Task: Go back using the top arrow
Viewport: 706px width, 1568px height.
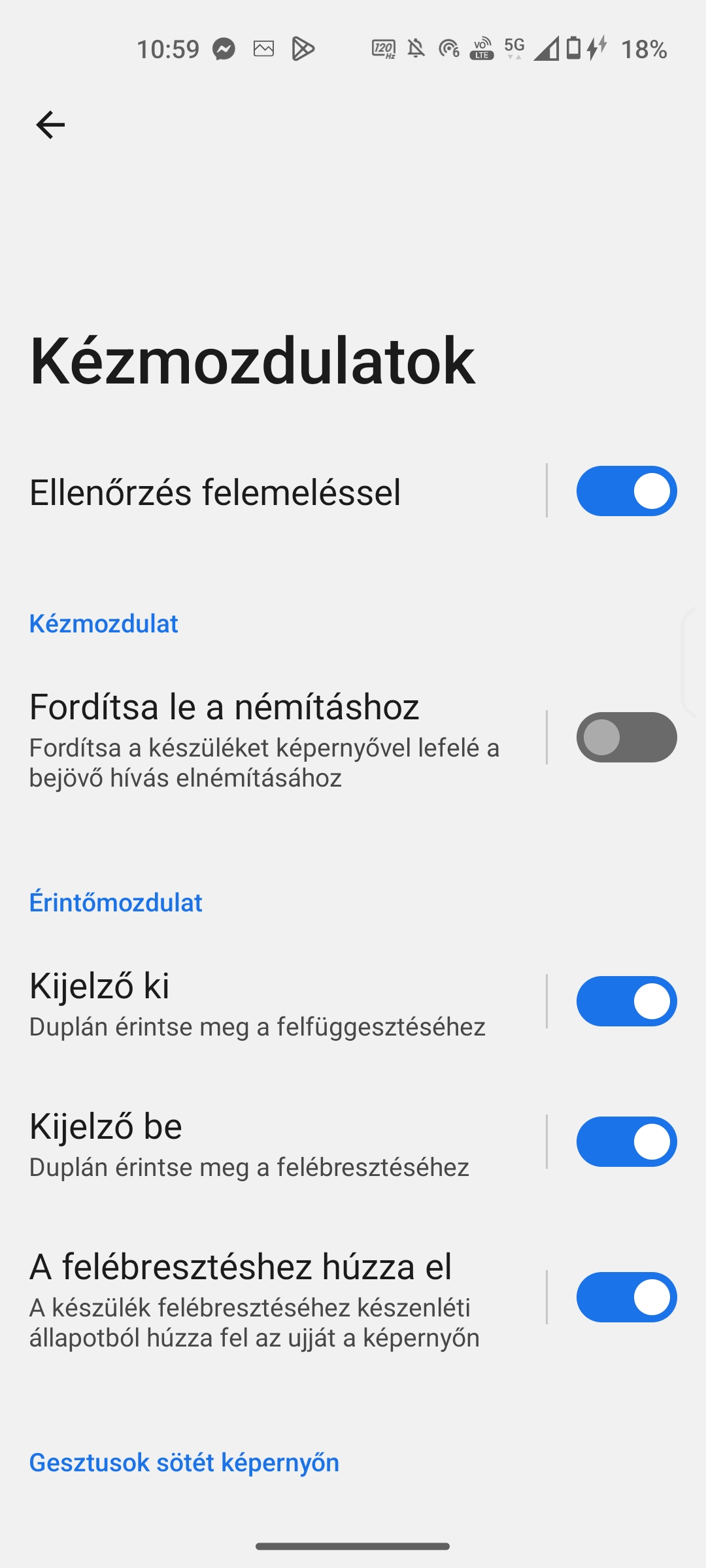Action: (x=50, y=125)
